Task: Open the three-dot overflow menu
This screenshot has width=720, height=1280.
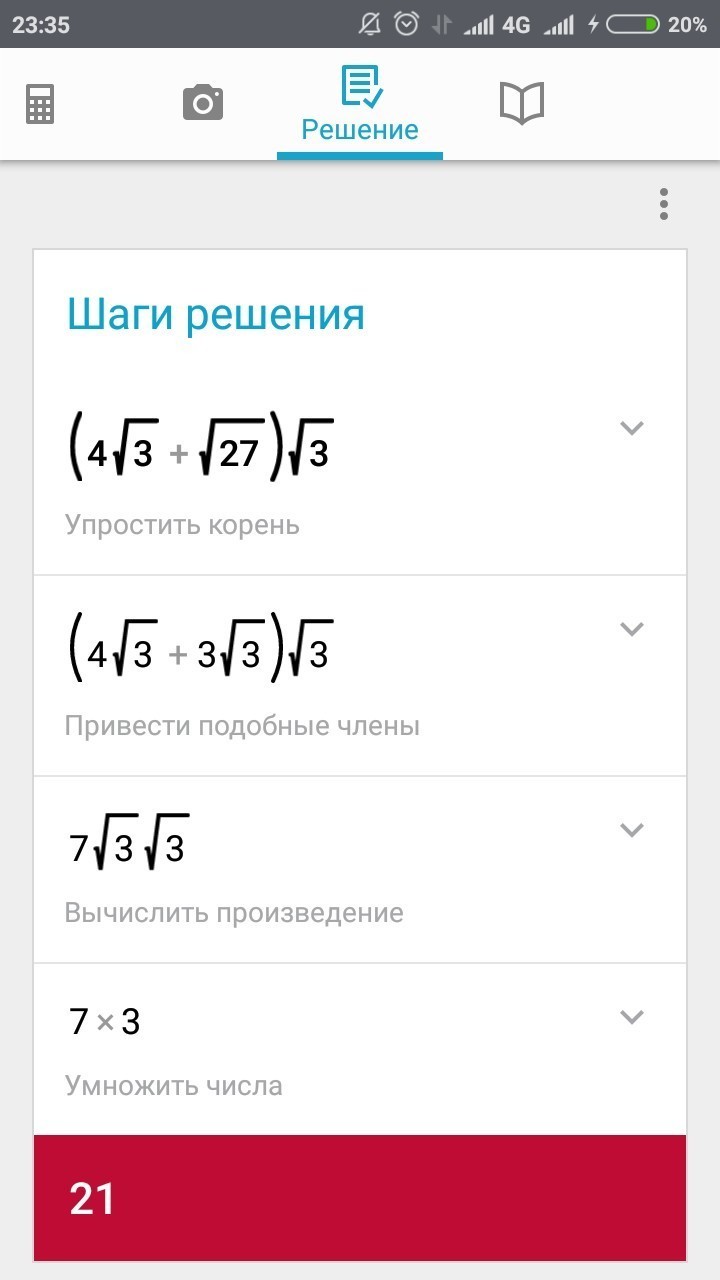Action: tap(663, 204)
